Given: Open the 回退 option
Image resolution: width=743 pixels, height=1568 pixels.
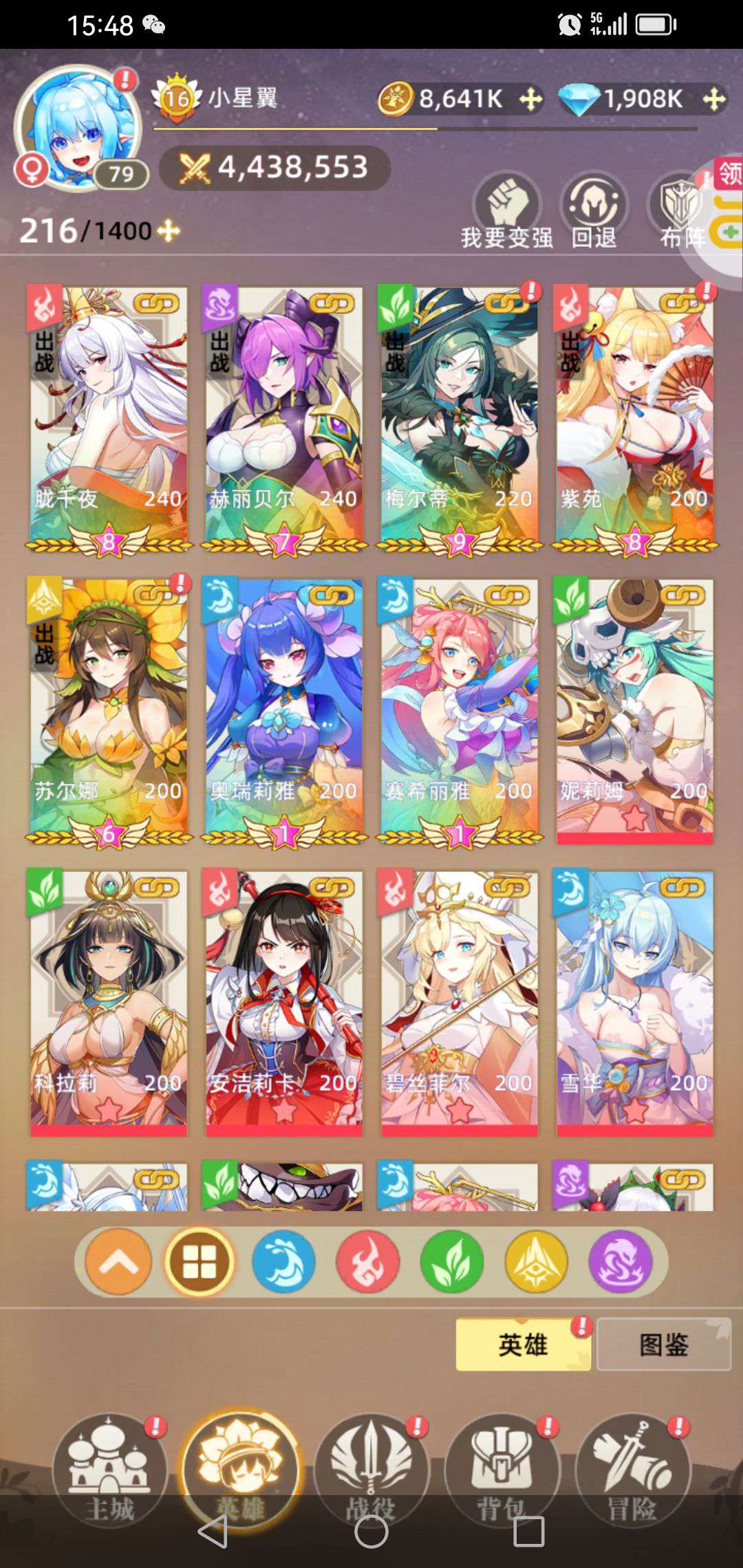Looking at the screenshot, I should click(x=594, y=211).
